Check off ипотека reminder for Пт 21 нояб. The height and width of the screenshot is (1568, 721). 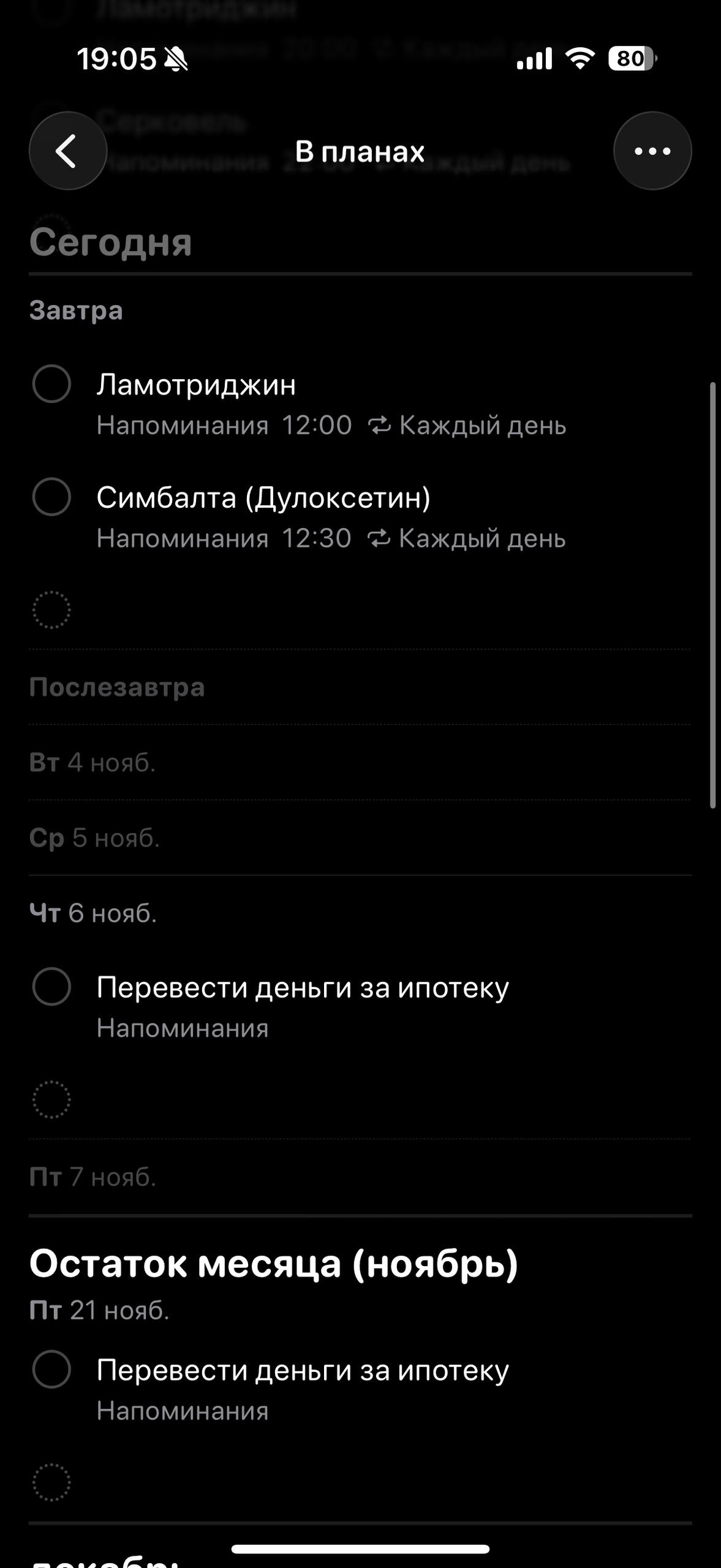pyautogui.click(x=51, y=1370)
